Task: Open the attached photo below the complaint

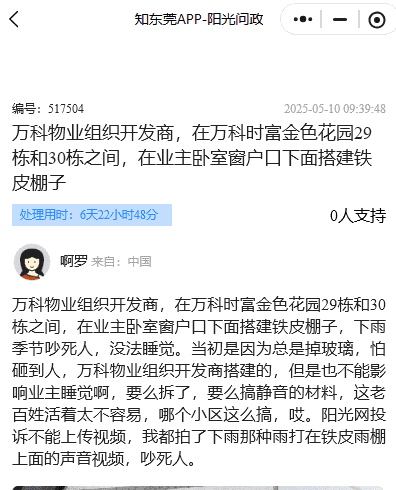Action: click(x=198, y=488)
